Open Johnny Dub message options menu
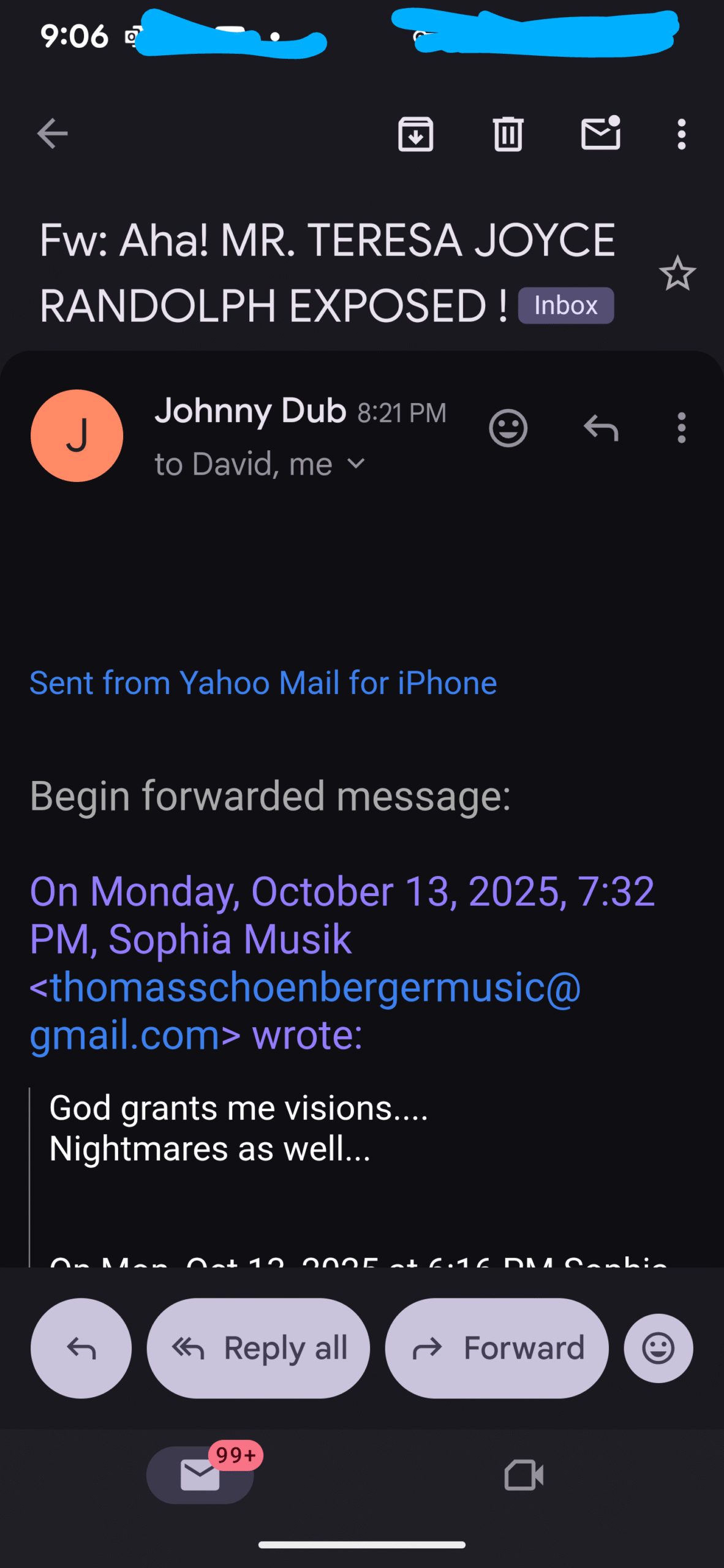This screenshot has width=724, height=1568. point(681,428)
